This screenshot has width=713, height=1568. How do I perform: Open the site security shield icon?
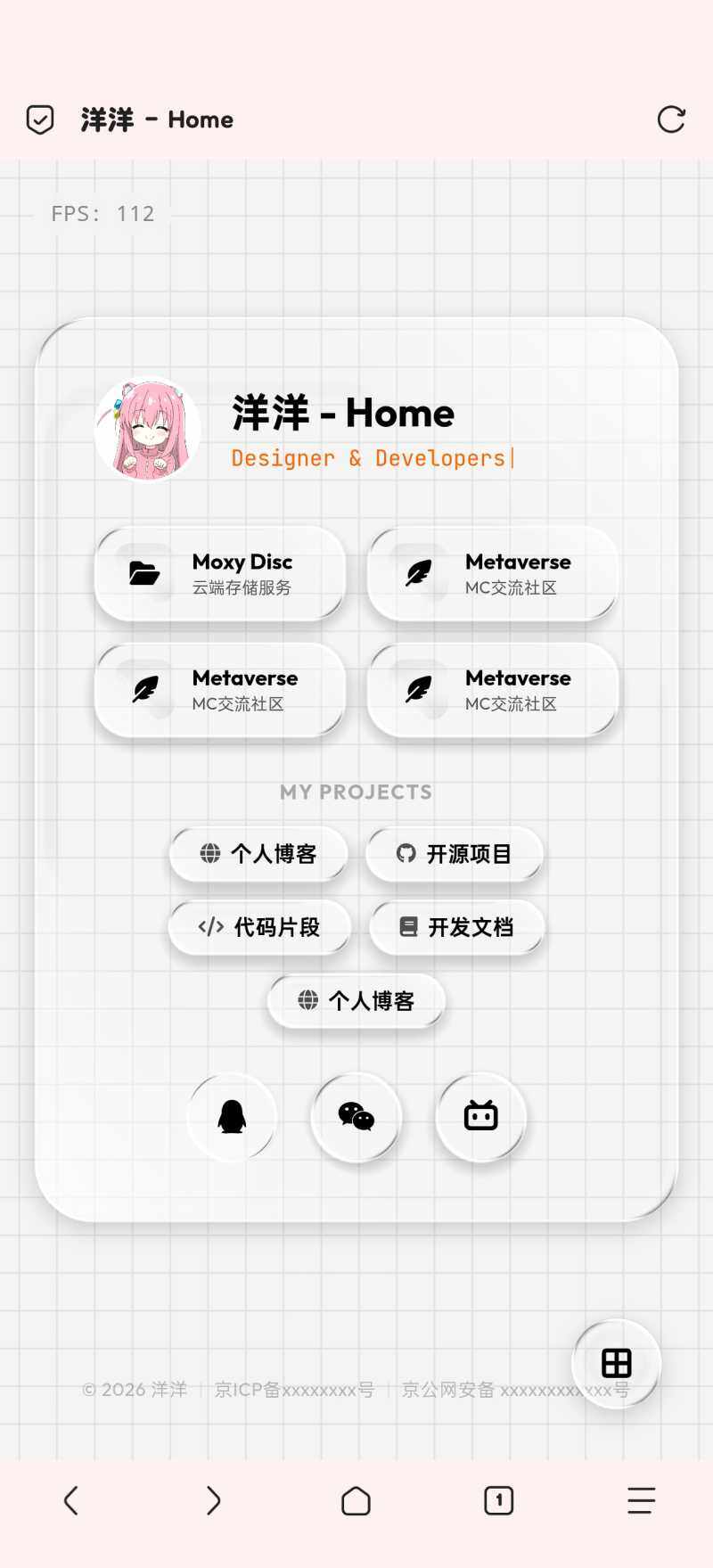(x=40, y=119)
